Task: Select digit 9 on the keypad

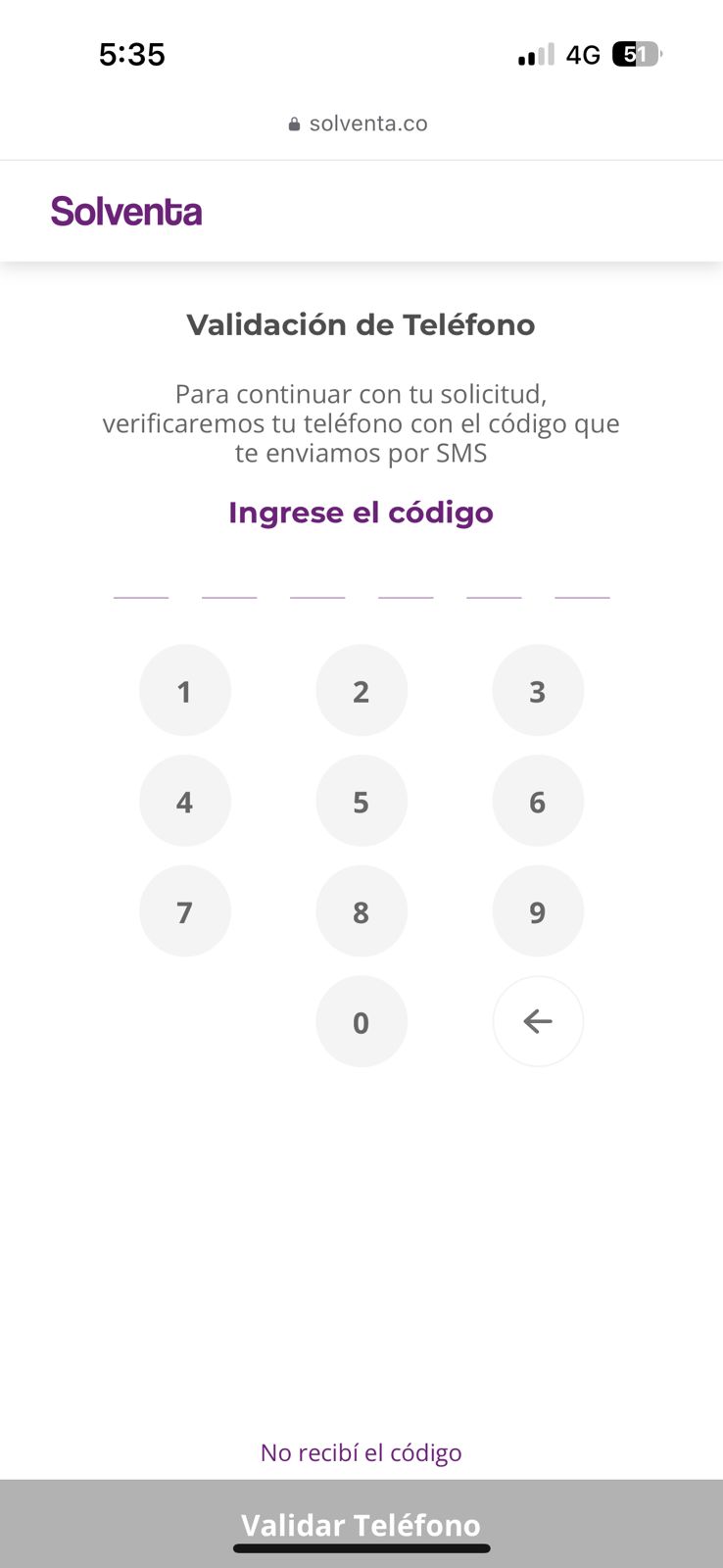Action: point(537,911)
